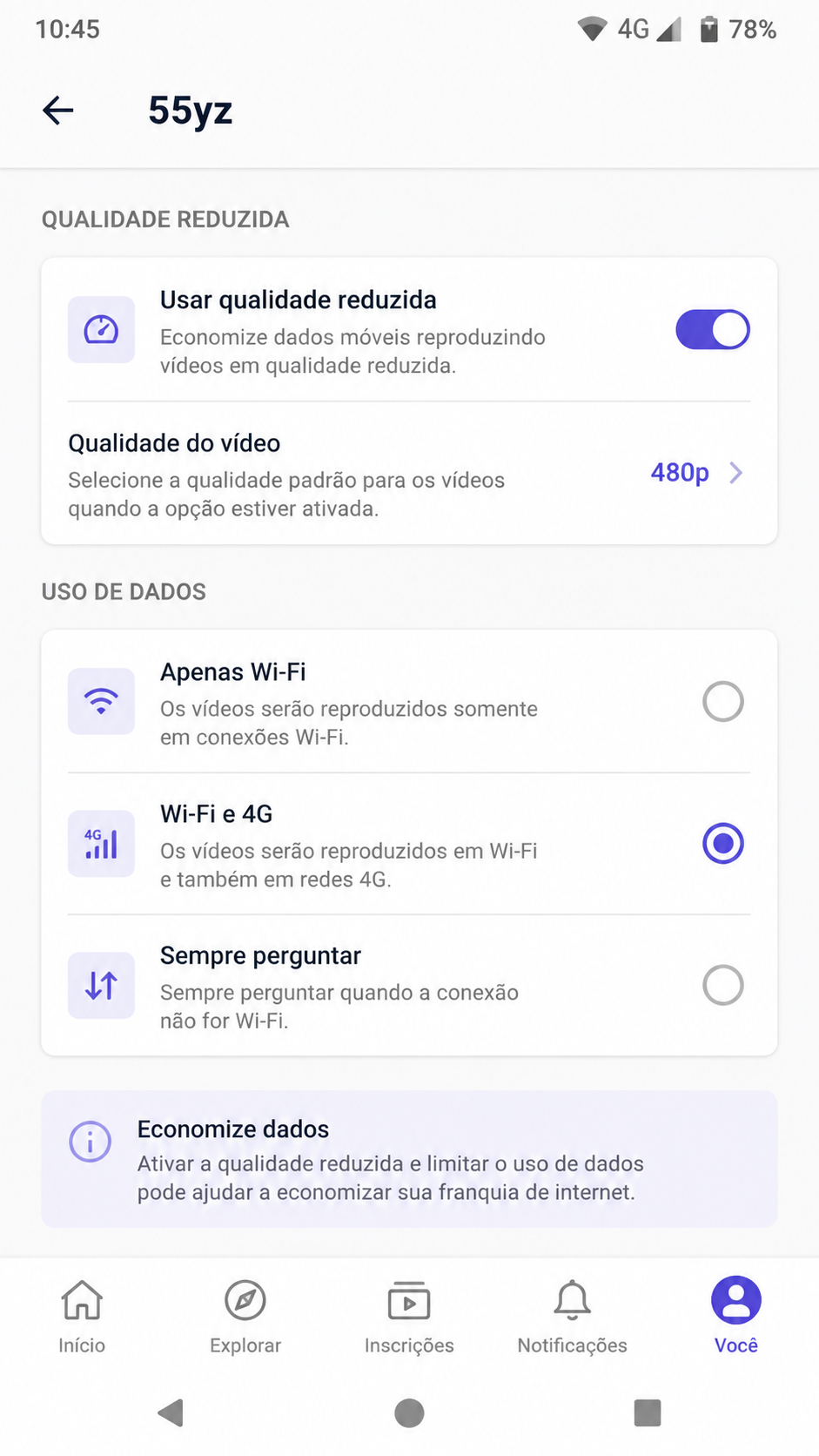Switch to the Início tab
Image resolution: width=819 pixels, height=1456 pixels.
tap(82, 1317)
